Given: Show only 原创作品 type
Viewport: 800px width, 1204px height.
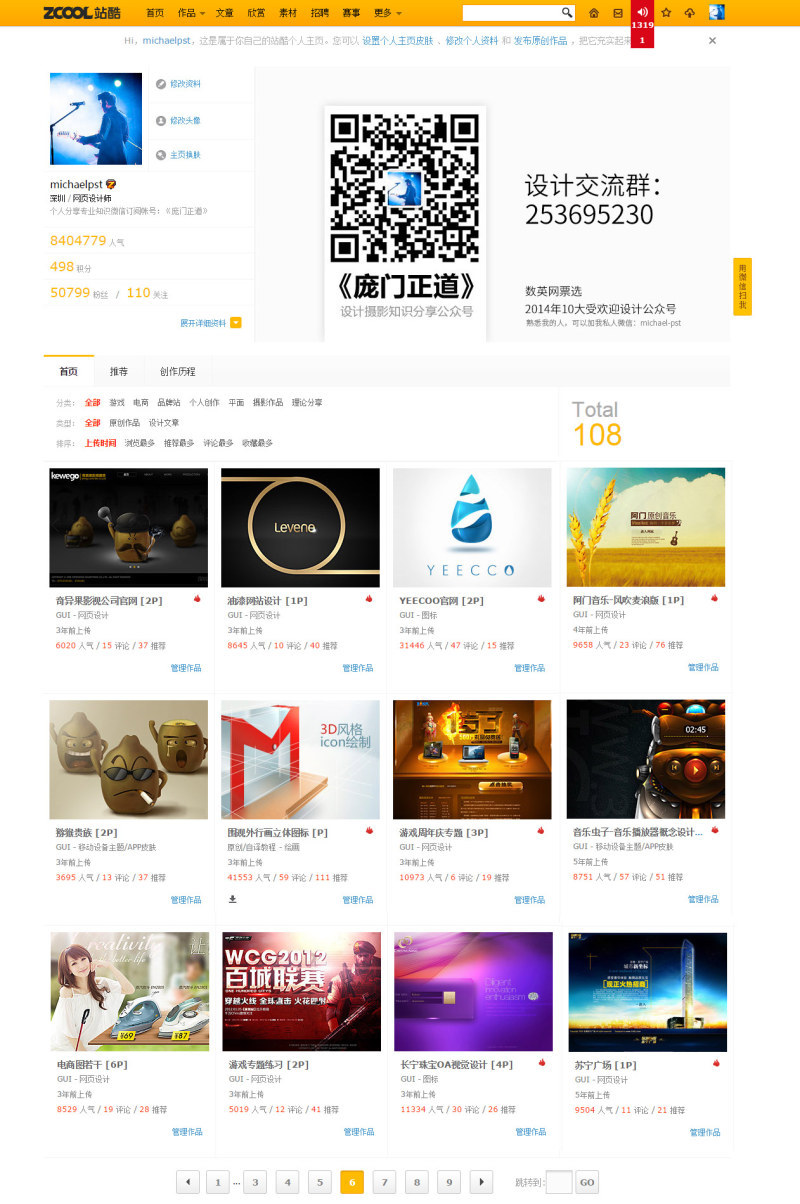Looking at the screenshot, I should point(124,423).
